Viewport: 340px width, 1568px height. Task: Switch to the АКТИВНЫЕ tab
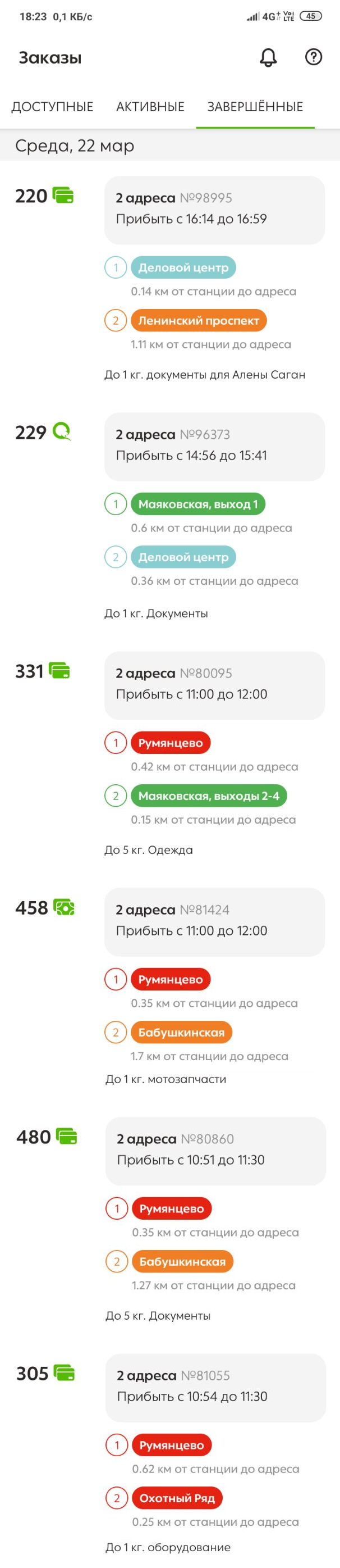pos(150,107)
